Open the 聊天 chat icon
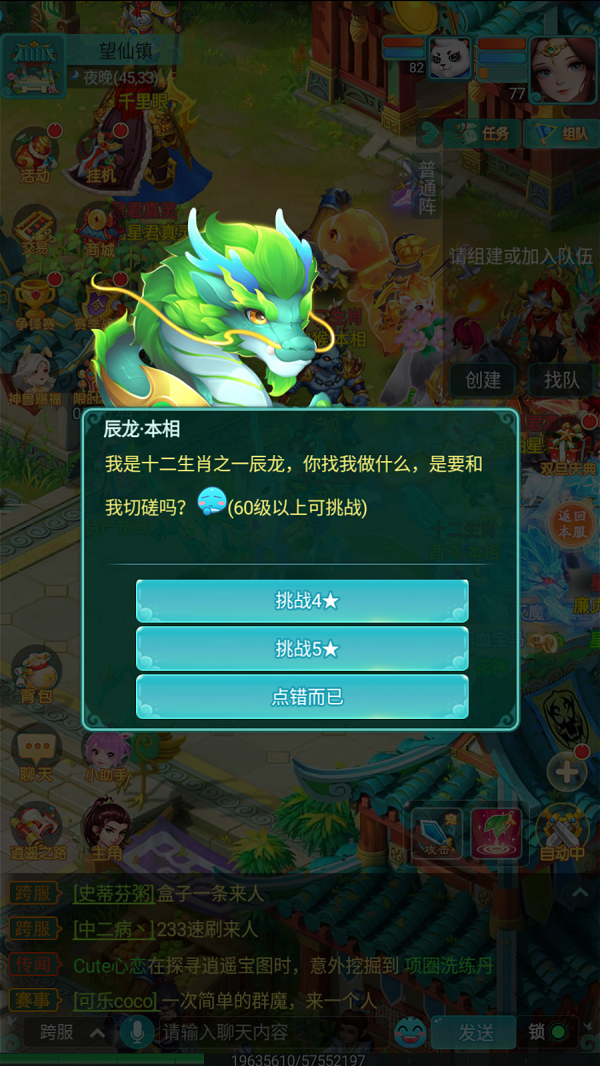 click(36, 752)
